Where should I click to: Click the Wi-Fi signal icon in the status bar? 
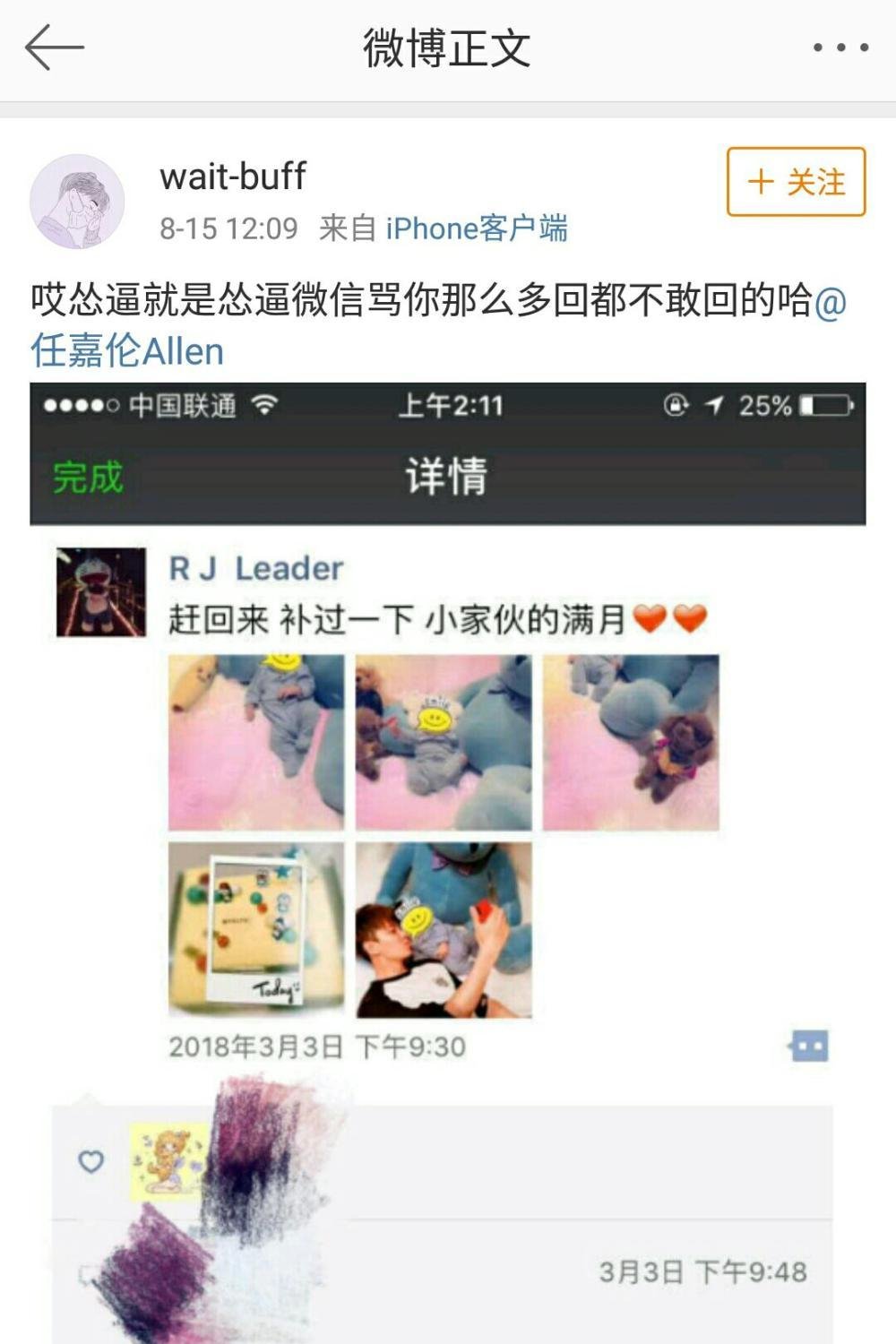click(263, 408)
